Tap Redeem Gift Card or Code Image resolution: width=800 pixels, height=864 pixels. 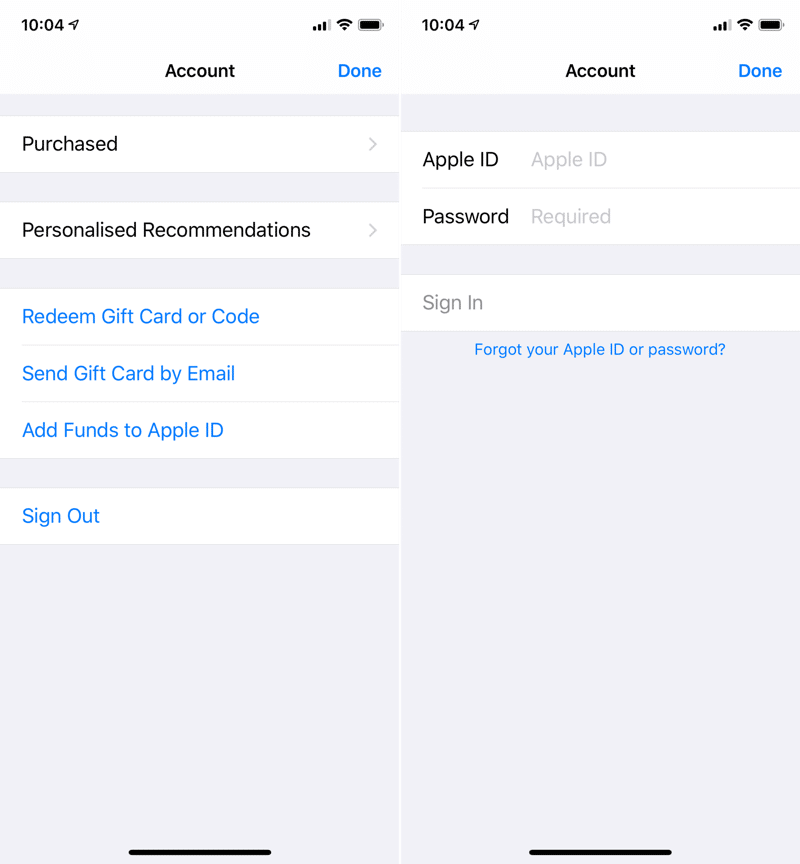(x=141, y=317)
